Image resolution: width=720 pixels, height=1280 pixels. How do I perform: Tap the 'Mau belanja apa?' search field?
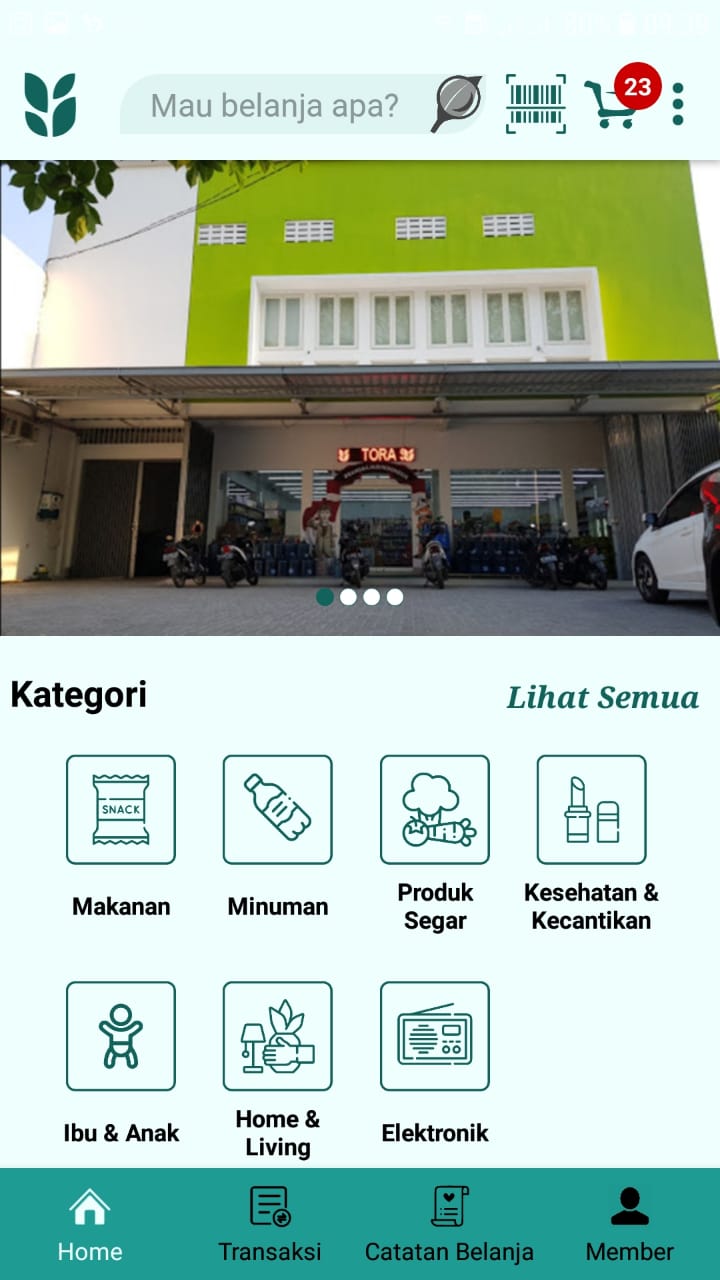tap(275, 105)
